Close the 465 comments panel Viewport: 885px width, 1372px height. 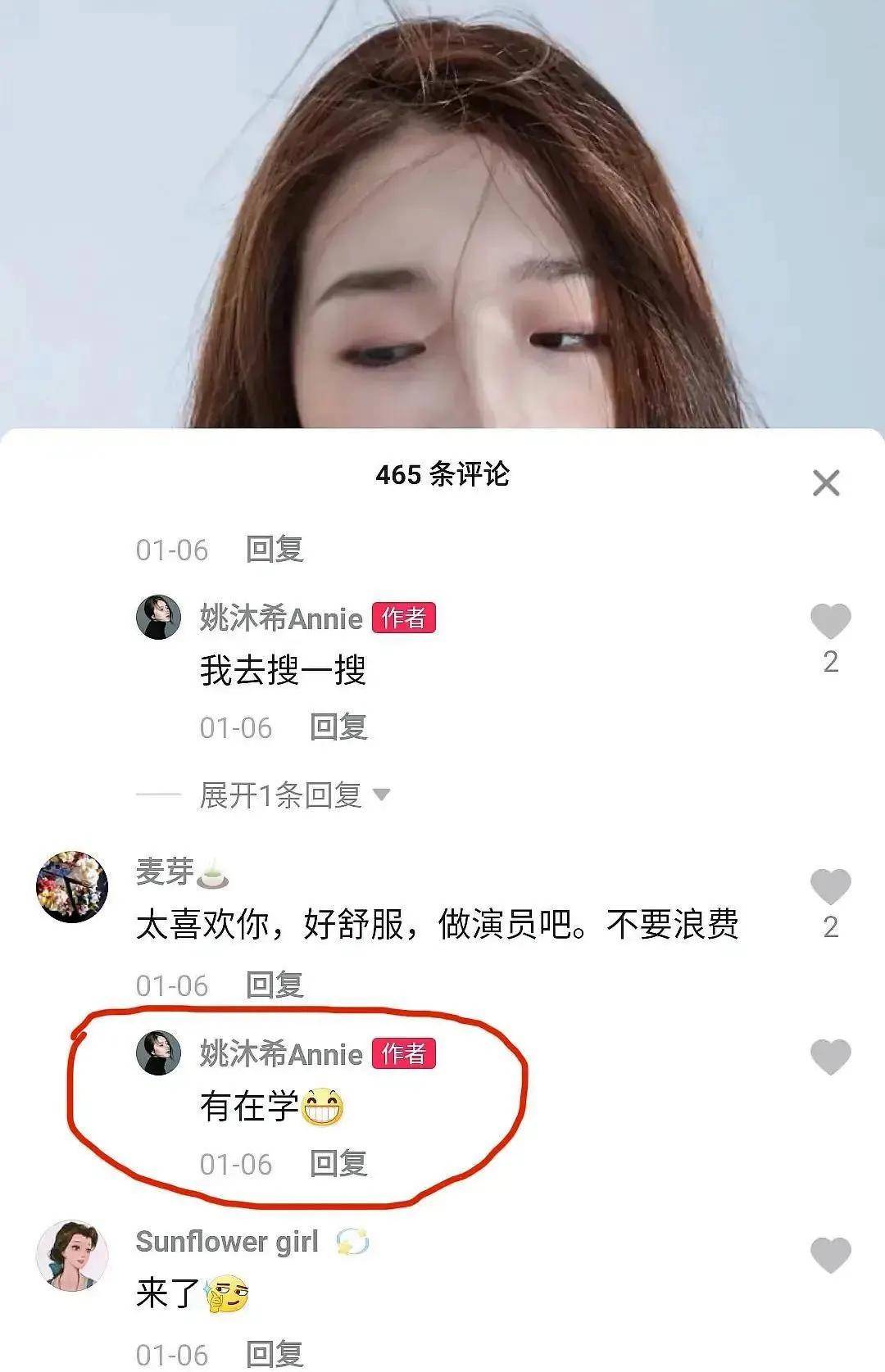click(826, 483)
